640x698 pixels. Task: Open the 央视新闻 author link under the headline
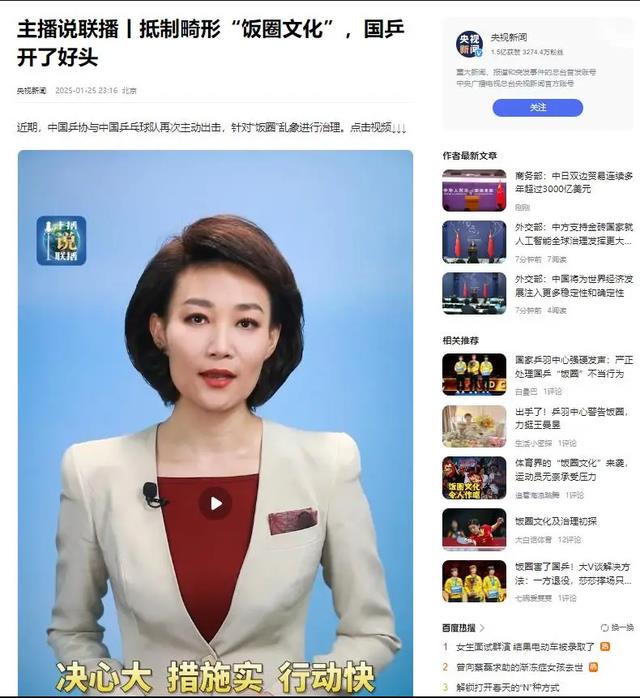(x=31, y=90)
